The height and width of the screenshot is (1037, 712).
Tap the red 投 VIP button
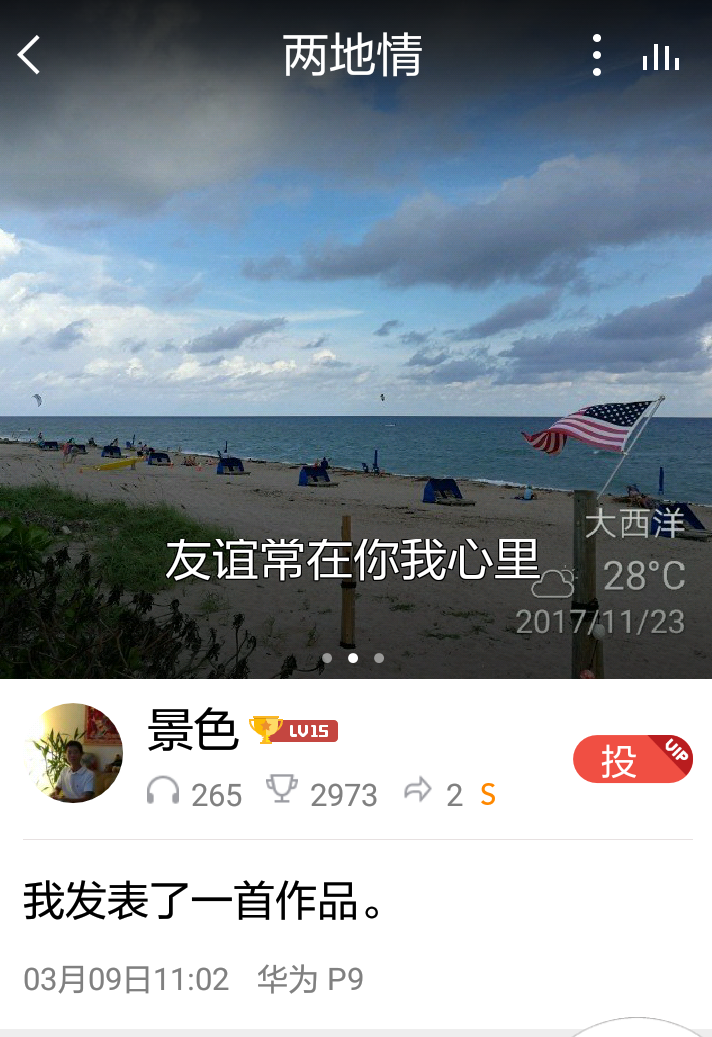pos(632,760)
